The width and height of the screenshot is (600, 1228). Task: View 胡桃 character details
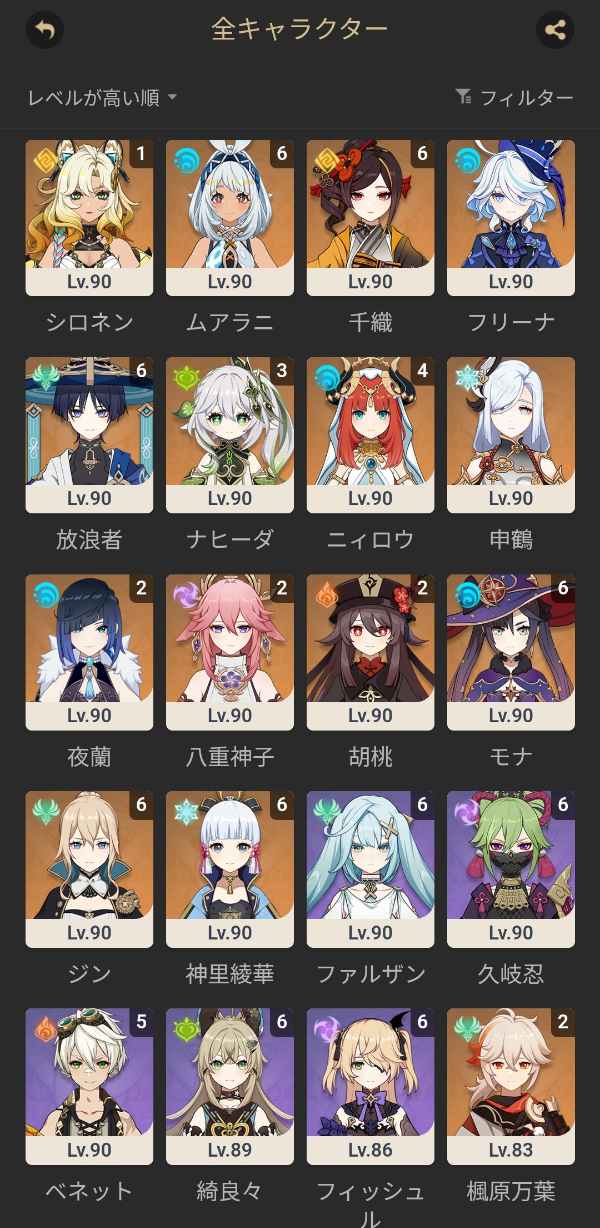(370, 652)
